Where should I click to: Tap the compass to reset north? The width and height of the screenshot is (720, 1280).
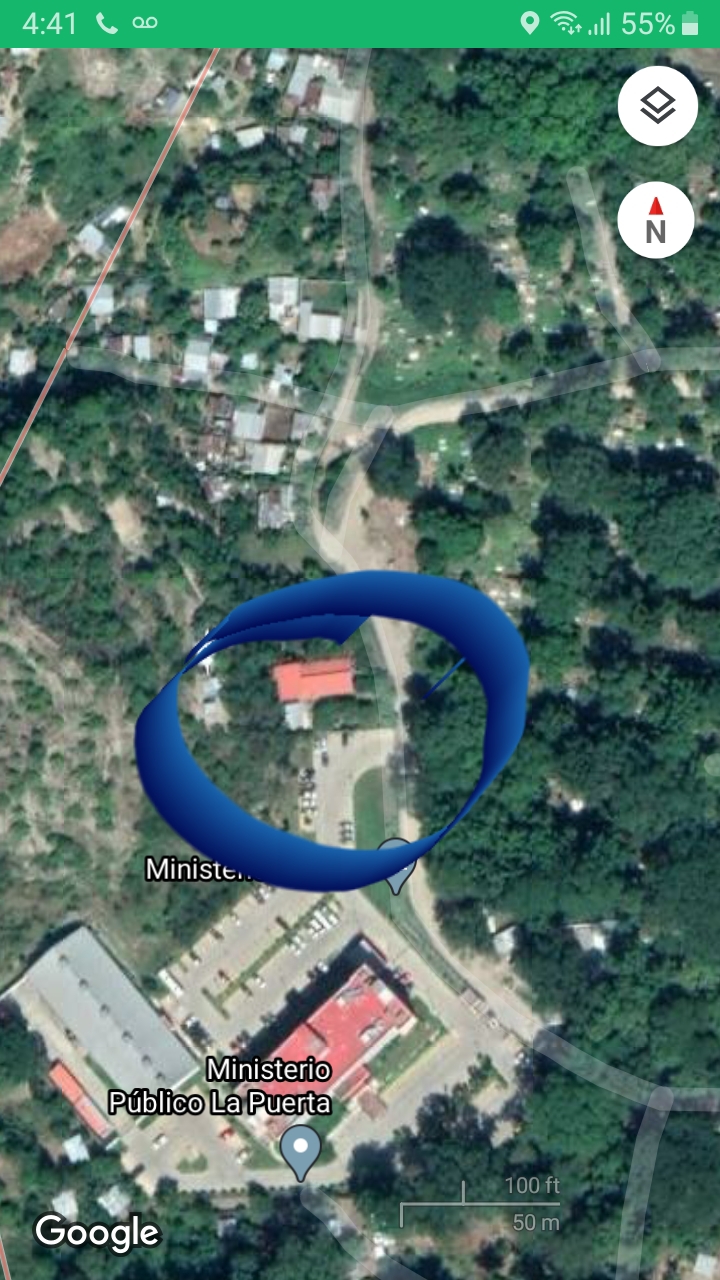(x=655, y=220)
